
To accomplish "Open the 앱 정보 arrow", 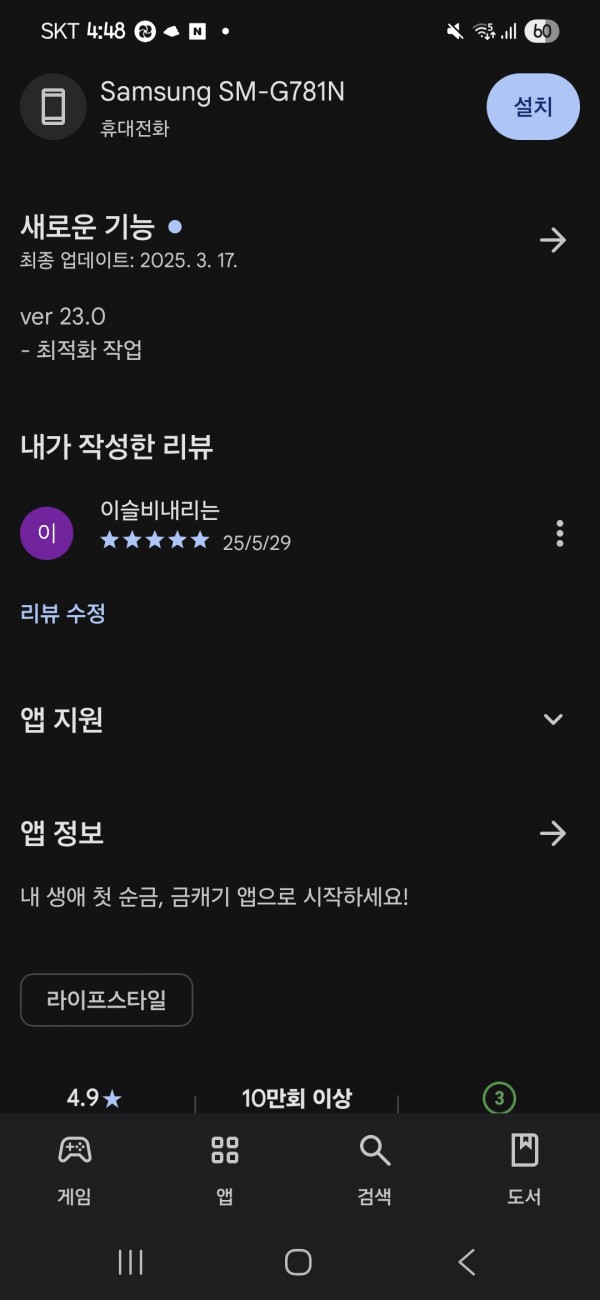I will click(553, 833).
